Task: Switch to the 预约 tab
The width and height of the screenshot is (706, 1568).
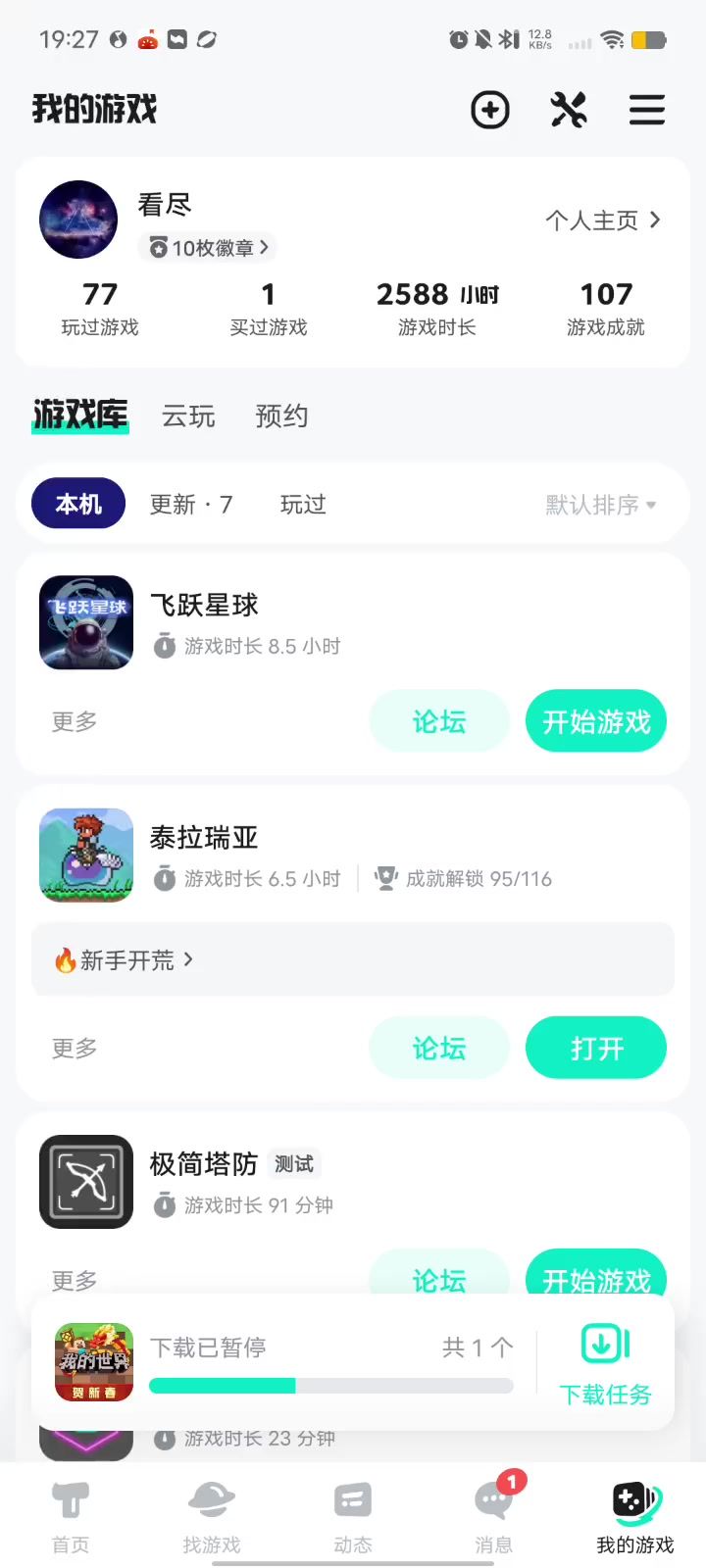Action: coord(281,416)
